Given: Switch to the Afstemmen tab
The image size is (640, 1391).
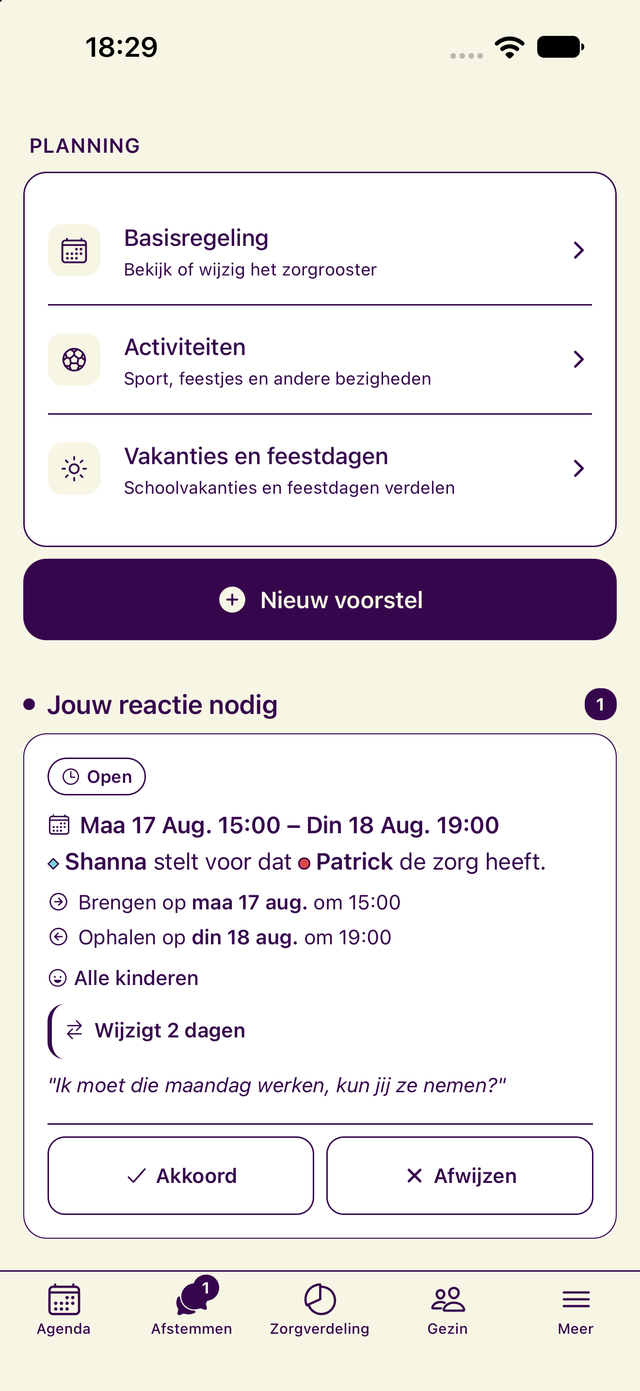Looking at the screenshot, I should point(192,1310).
